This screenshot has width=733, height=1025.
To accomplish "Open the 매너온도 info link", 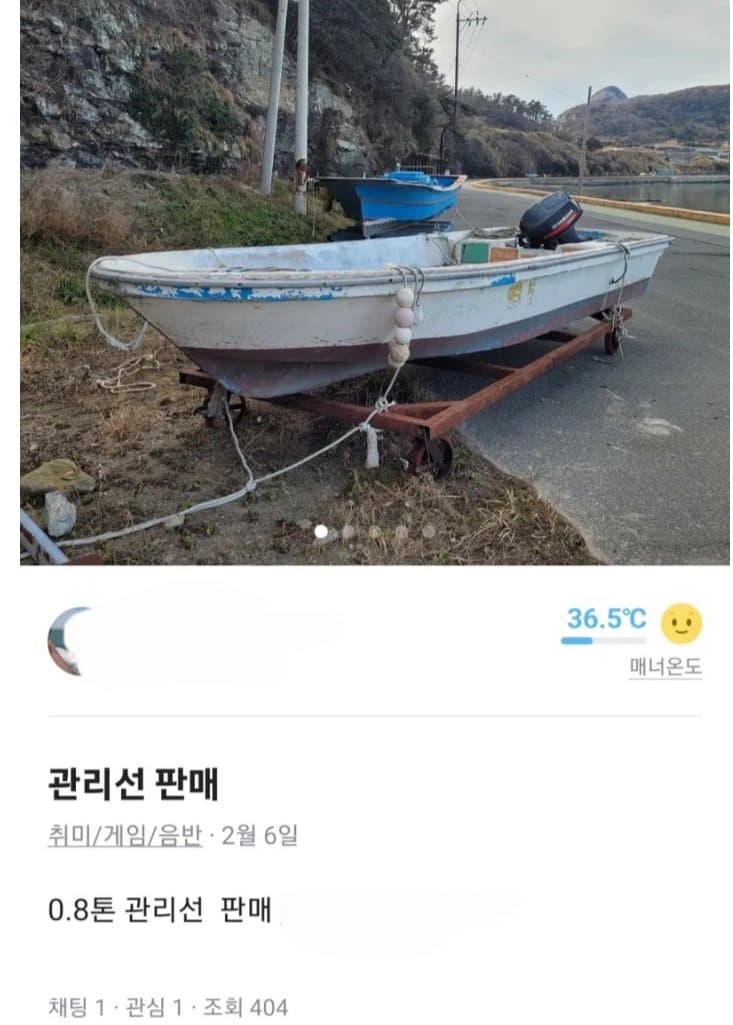I will click(x=665, y=668).
